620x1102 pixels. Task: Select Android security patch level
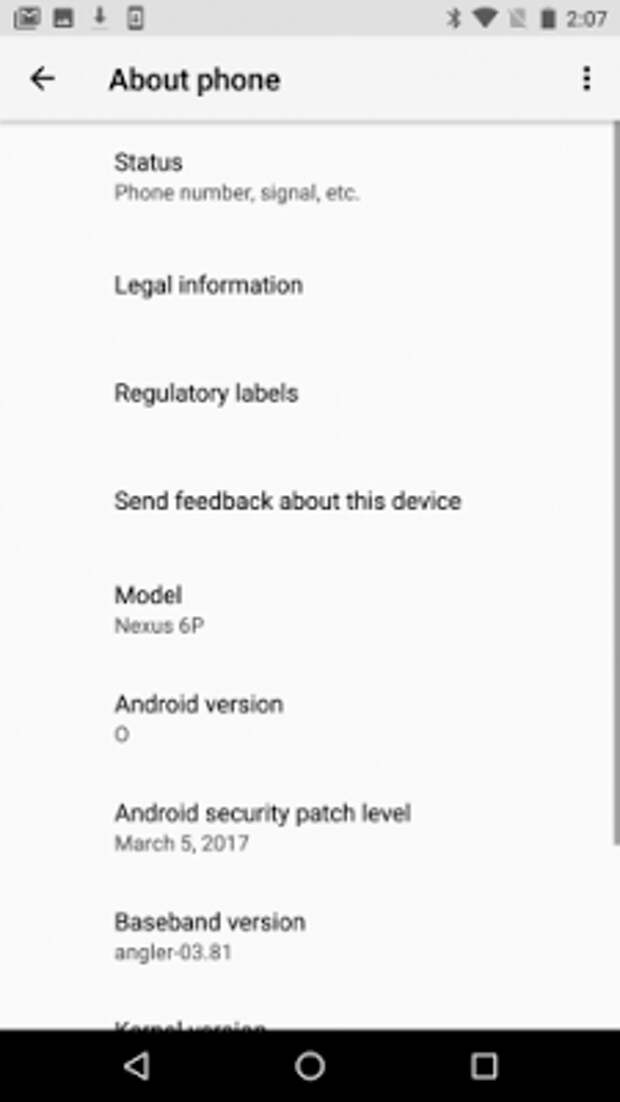pos(262,827)
